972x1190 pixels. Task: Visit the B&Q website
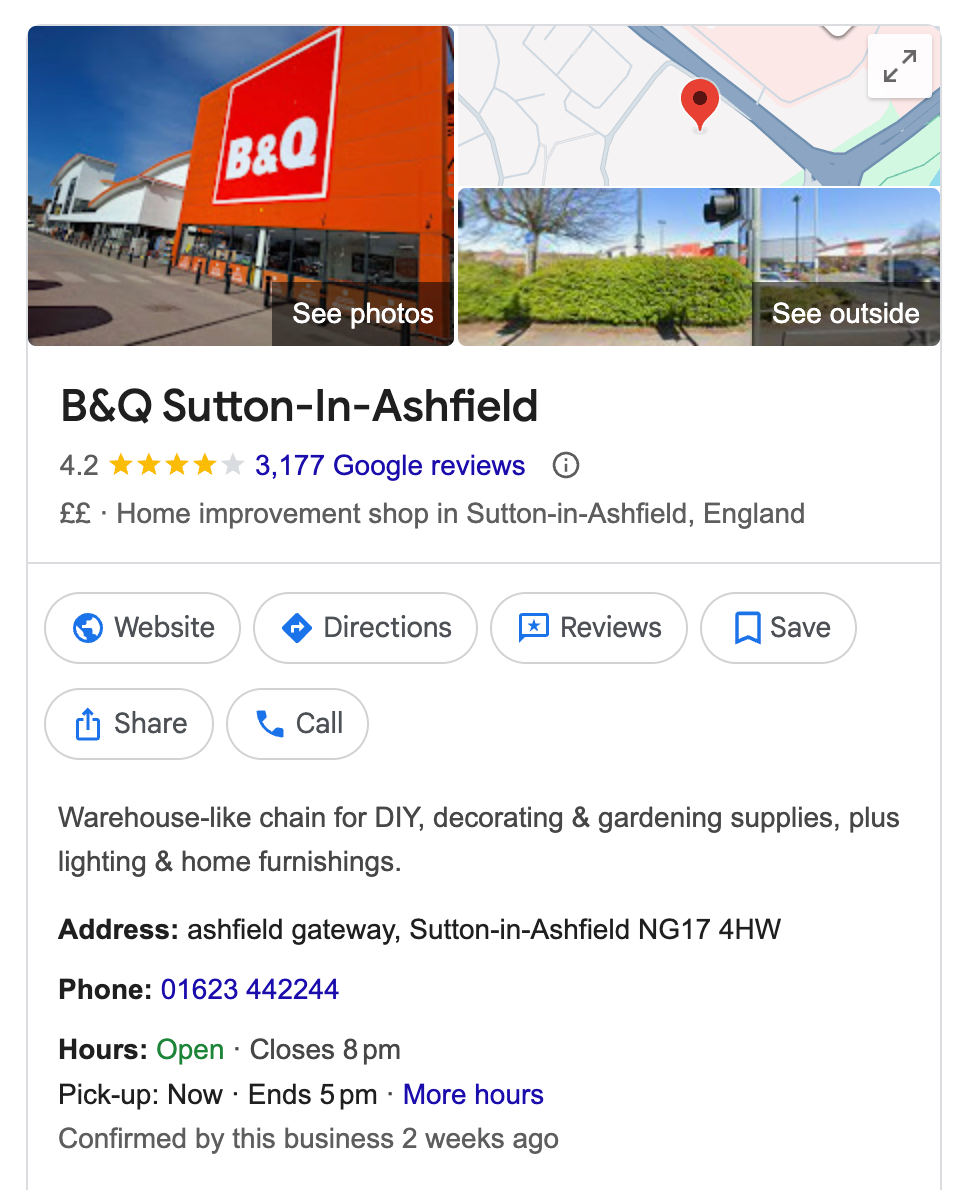point(143,628)
